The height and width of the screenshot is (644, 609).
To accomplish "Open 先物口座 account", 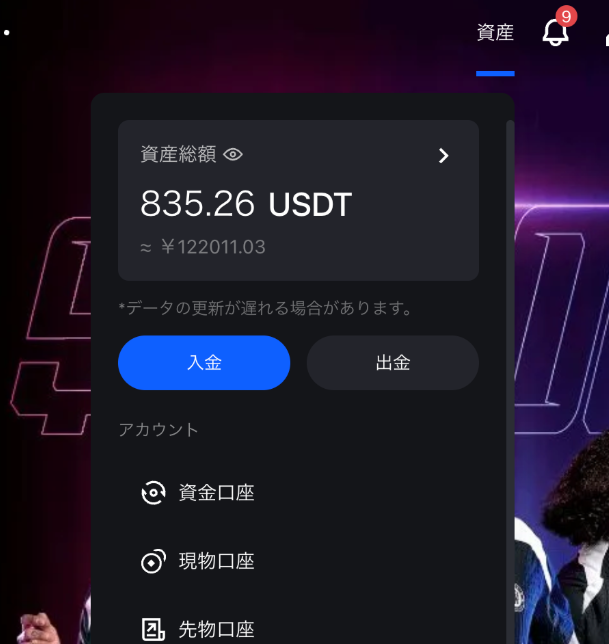I will click(215, 629).
